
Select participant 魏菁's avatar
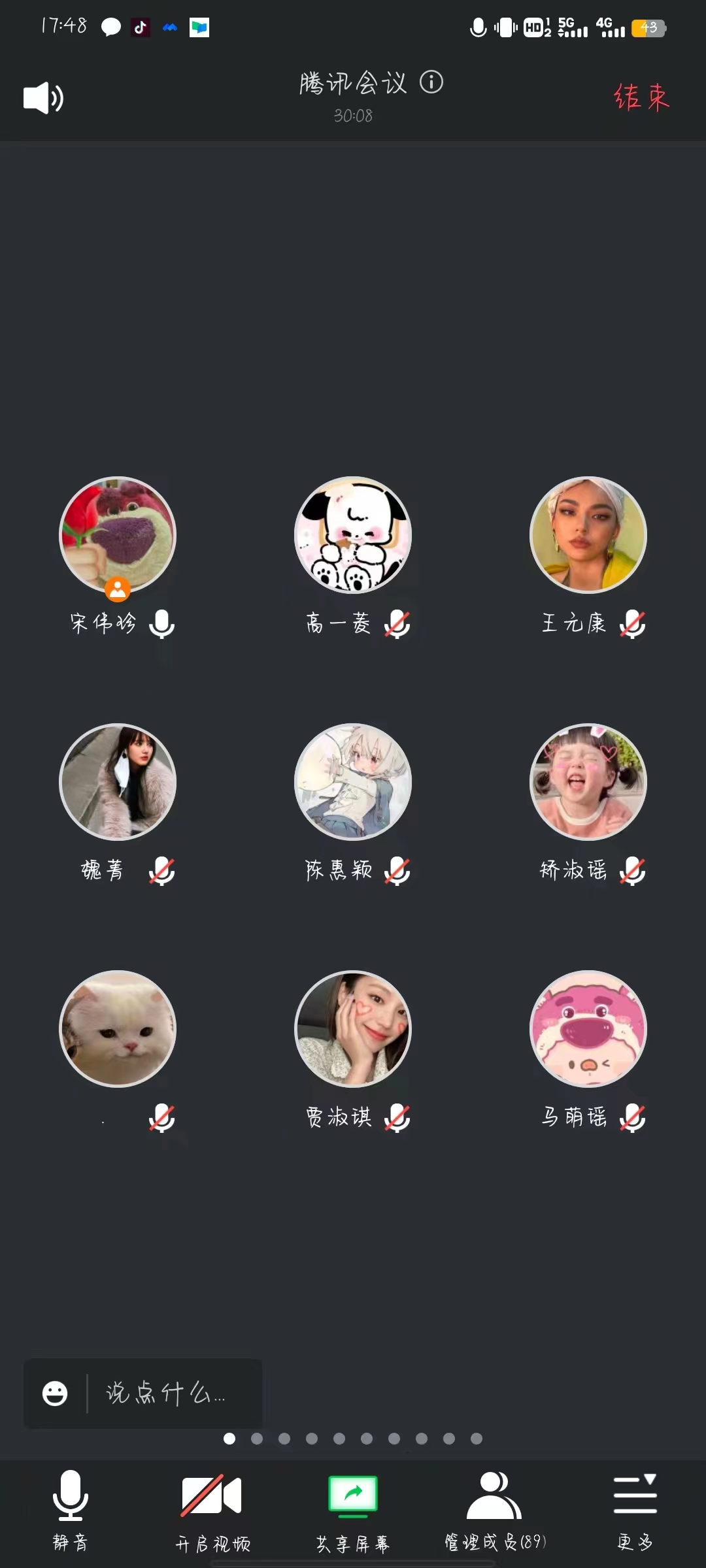(x=118, y=782)
